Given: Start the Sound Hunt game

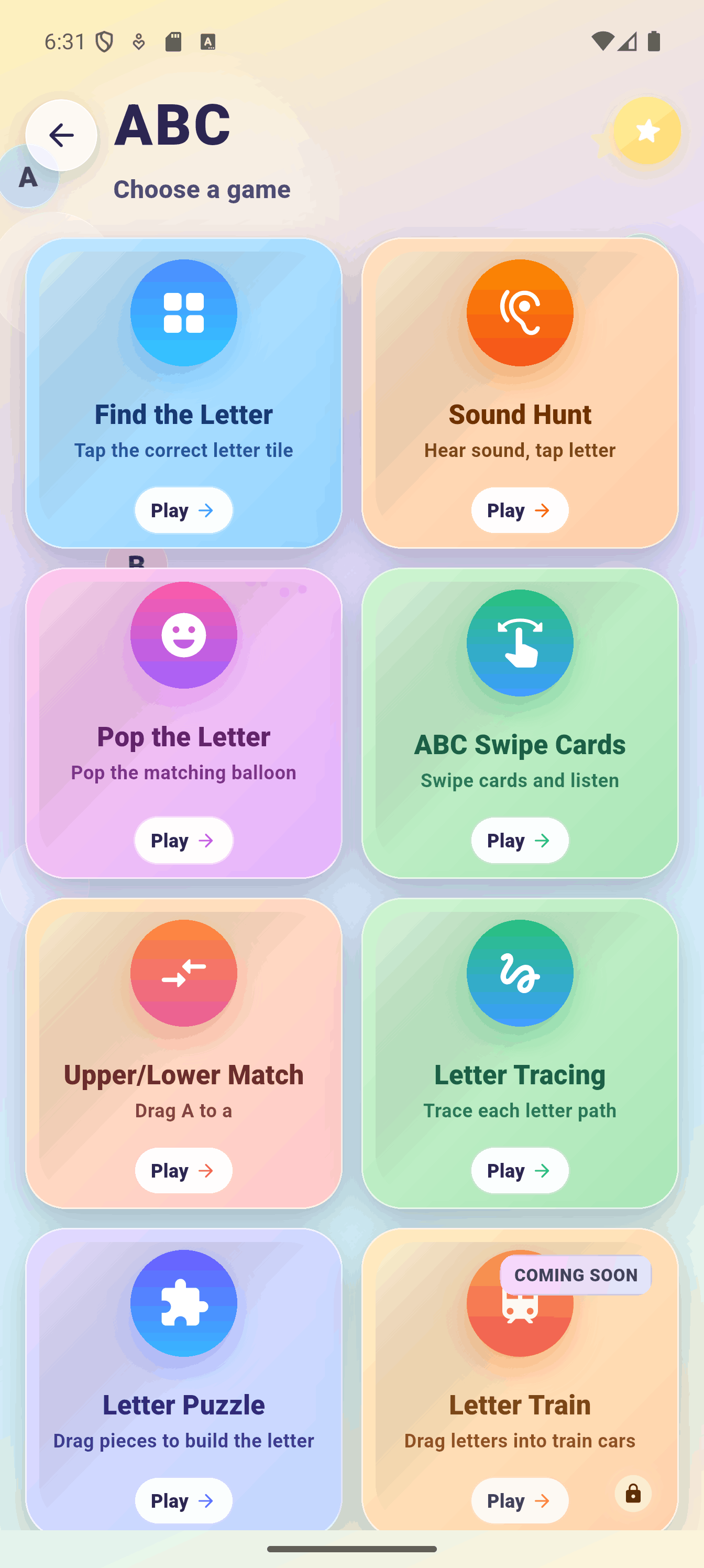Looking at the screenshot, I should click(519, 510).
